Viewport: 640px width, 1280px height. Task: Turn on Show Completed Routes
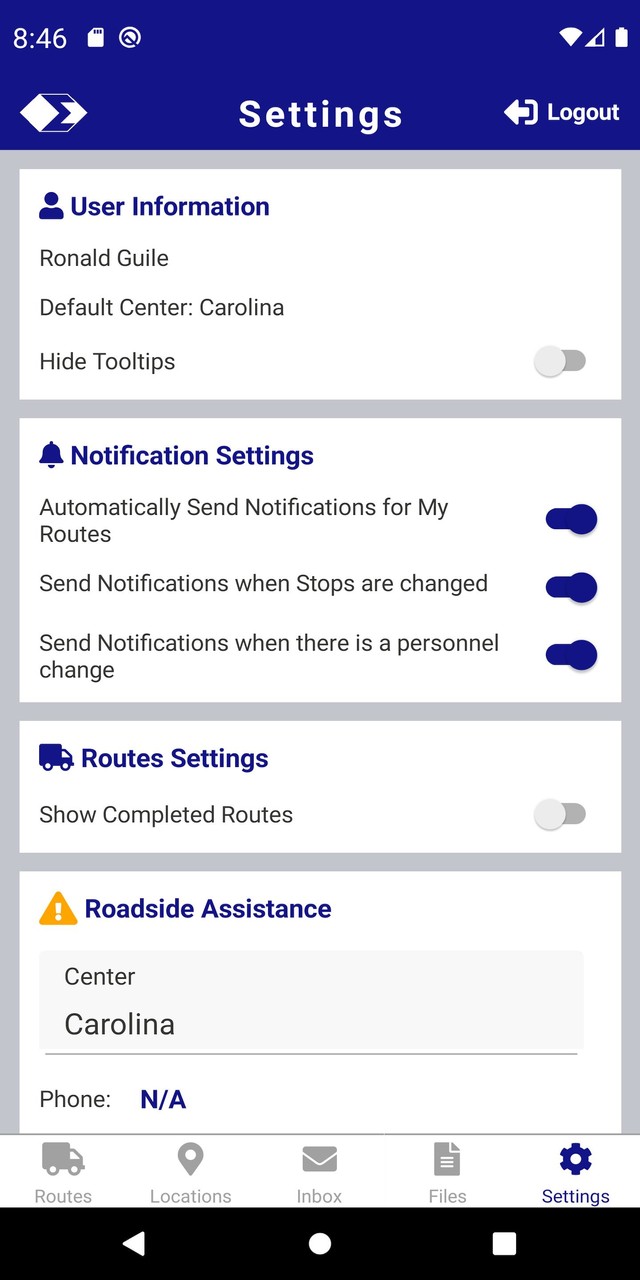(561, 815)
